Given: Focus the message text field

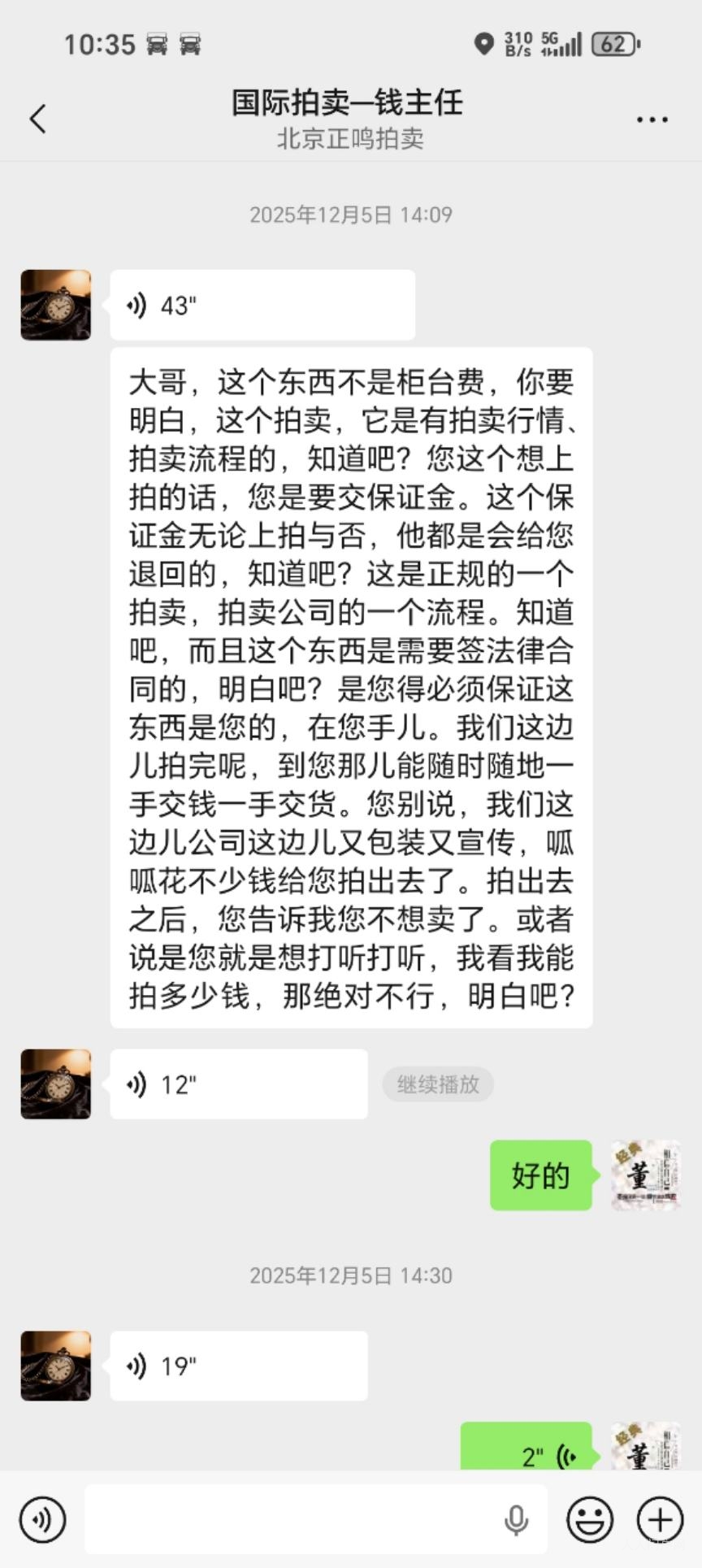Looking at the screenshot, I should coord(292,1519).
